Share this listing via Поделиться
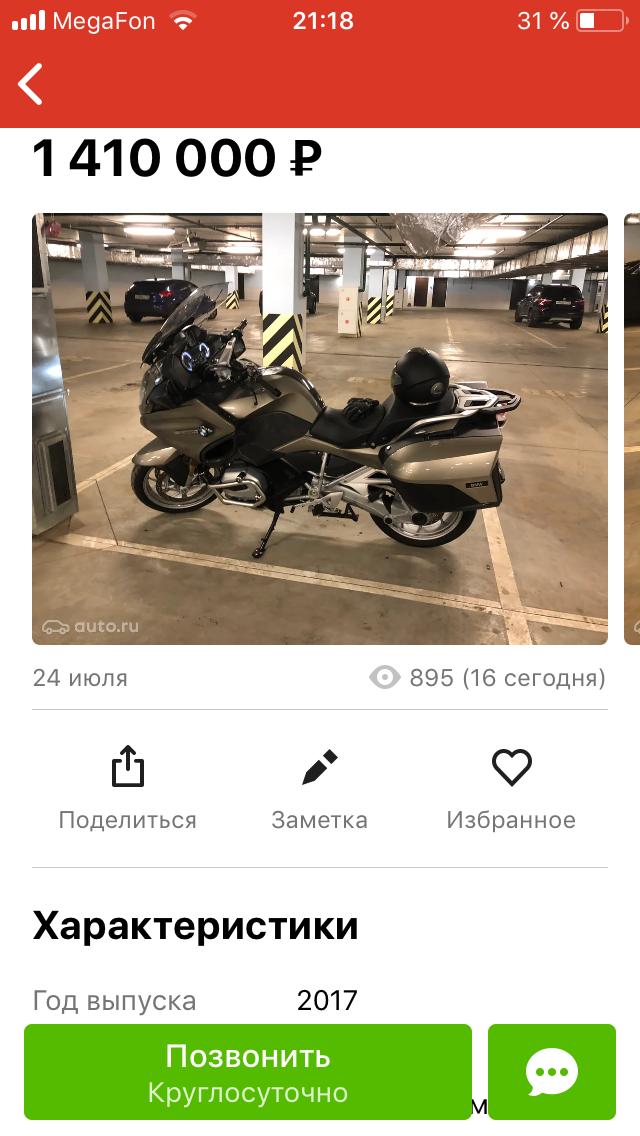 click(127, 790)
